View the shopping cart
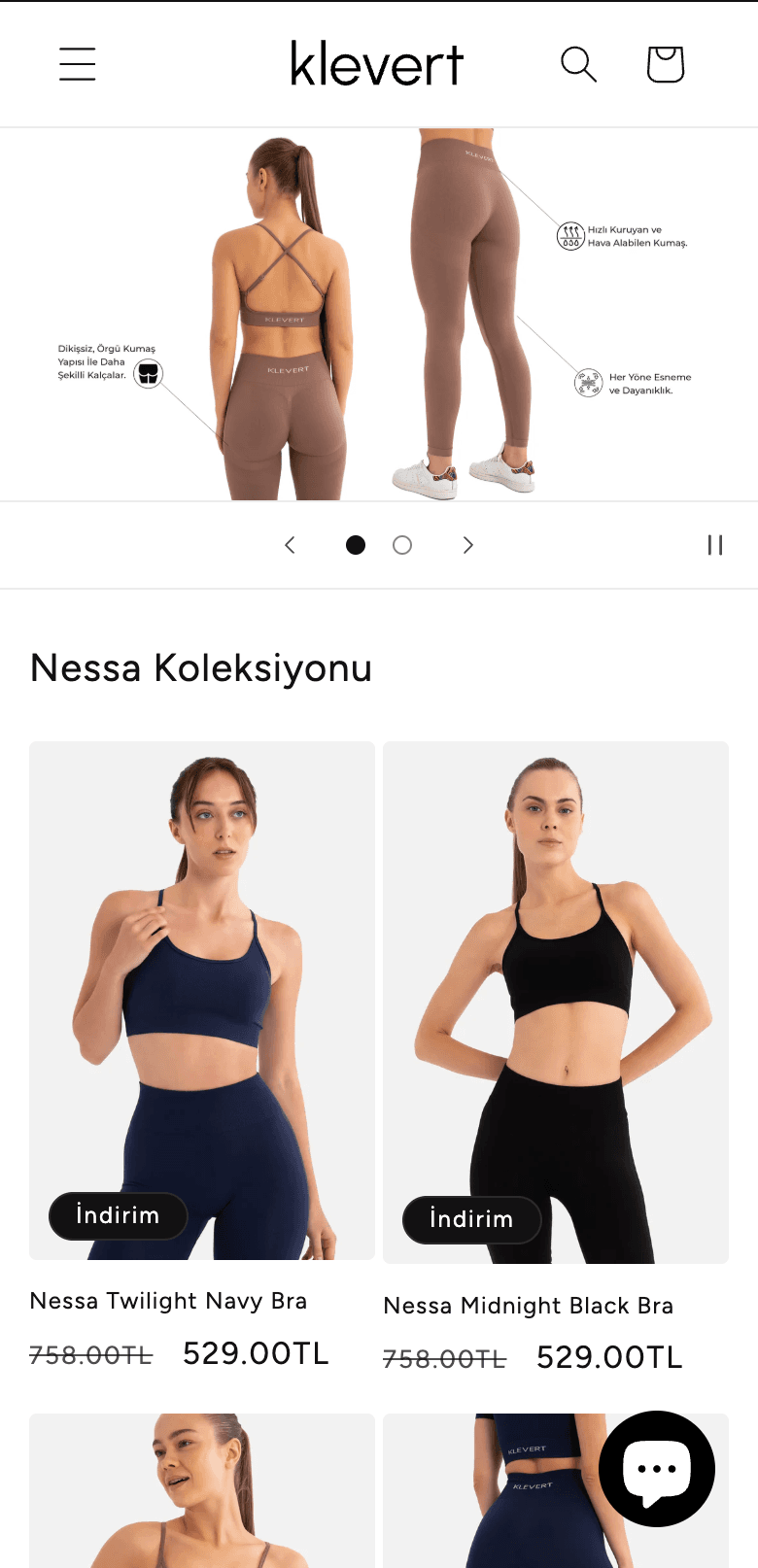The height and width of the screenshot is (1568, 758). 666,64
